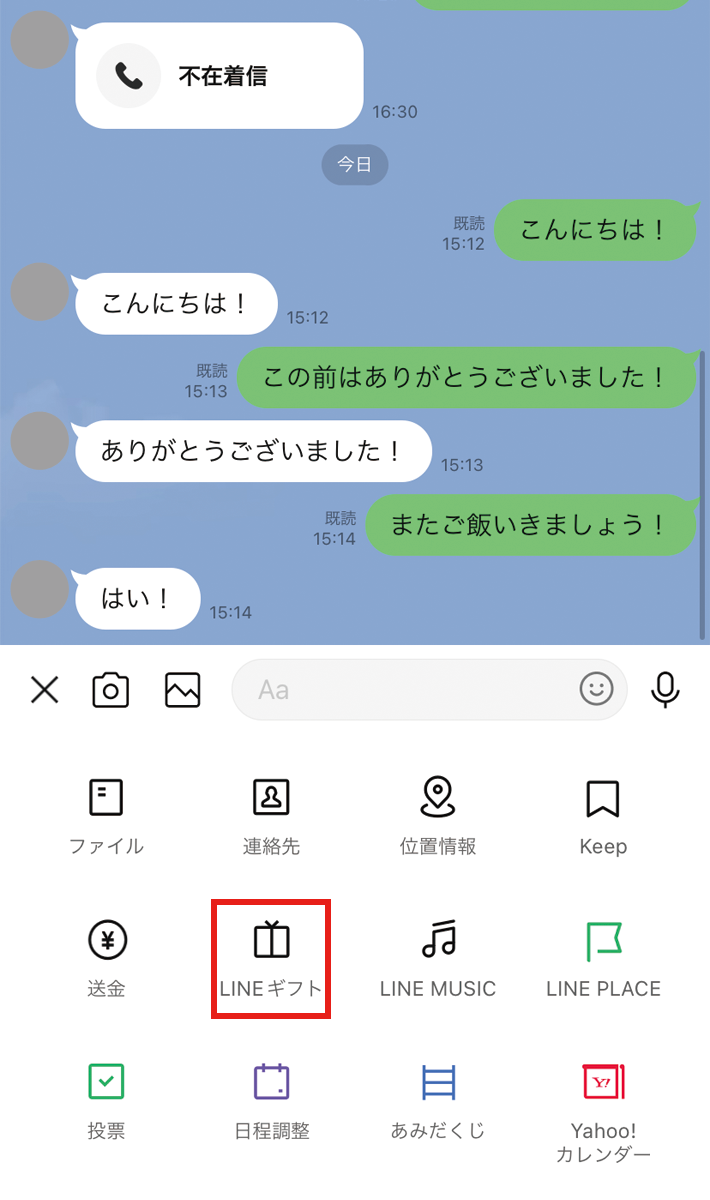This screenshot has width=710, height=1200.
Task: Start a voice message with the microphone
Action: [665, 690]
